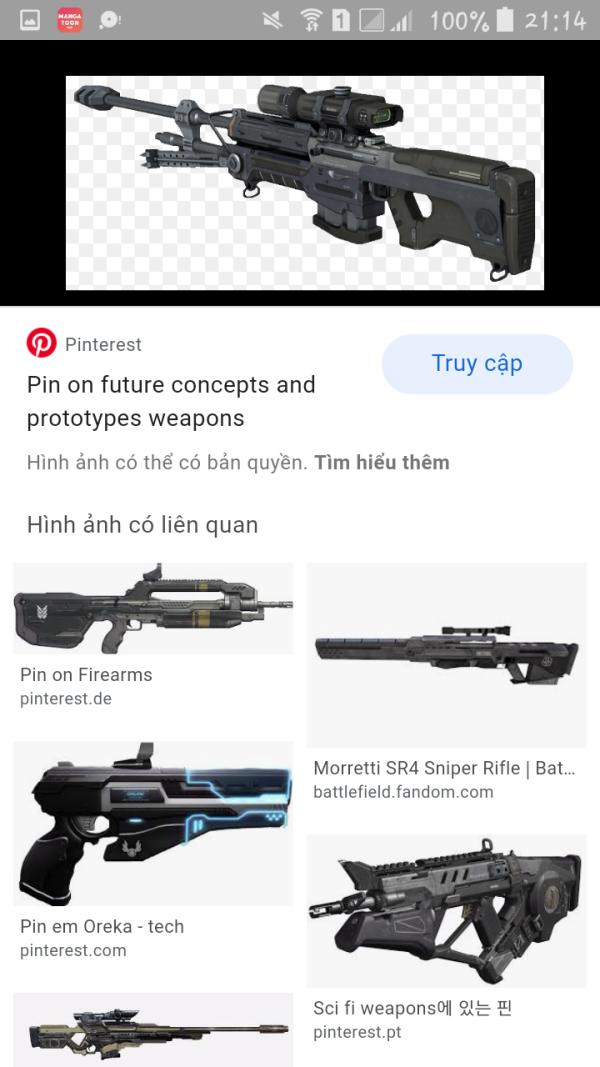
Task: Tap the Truy cập button
Action: pos(477,363)
